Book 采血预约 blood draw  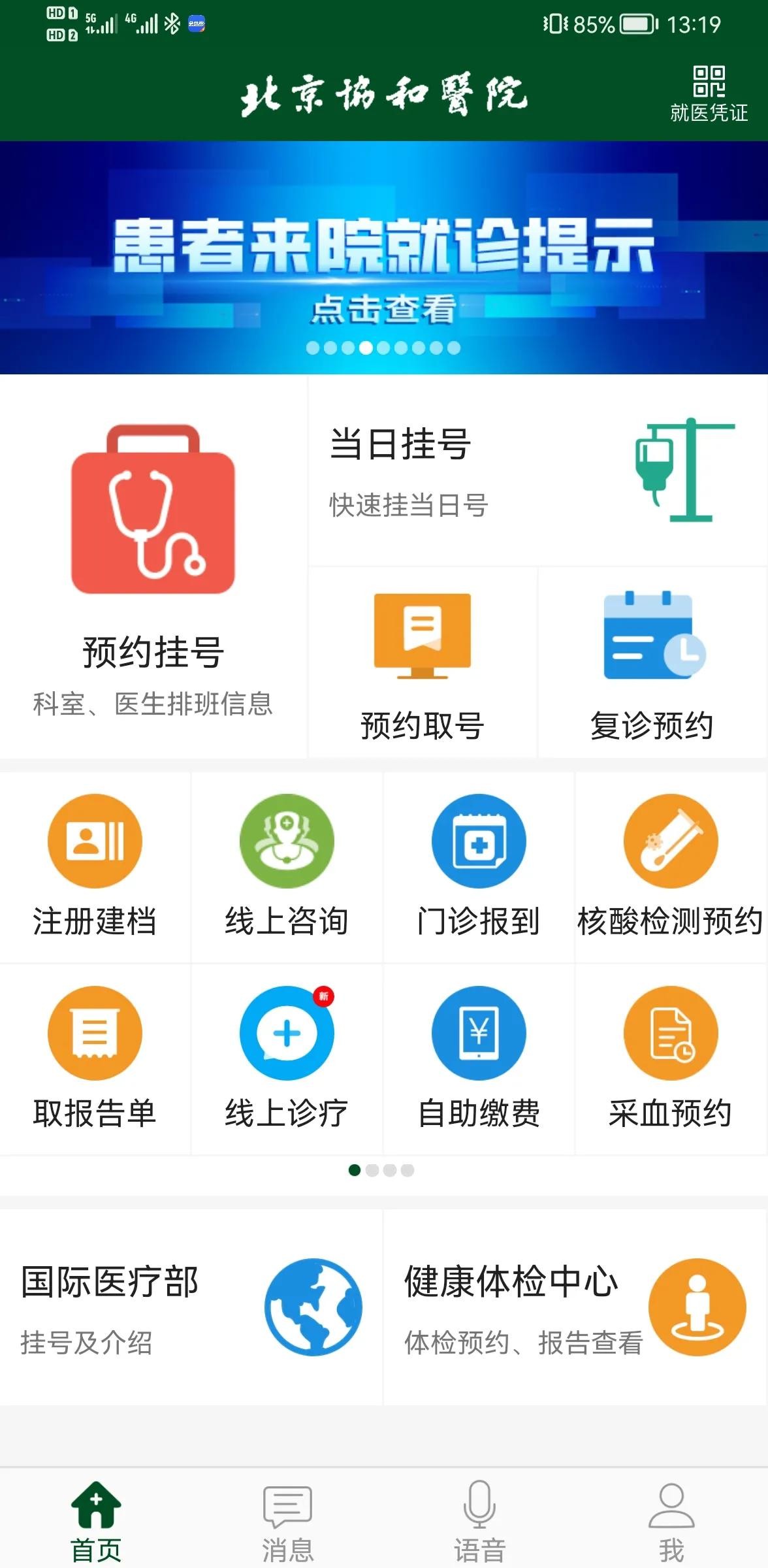(671, 1058)
